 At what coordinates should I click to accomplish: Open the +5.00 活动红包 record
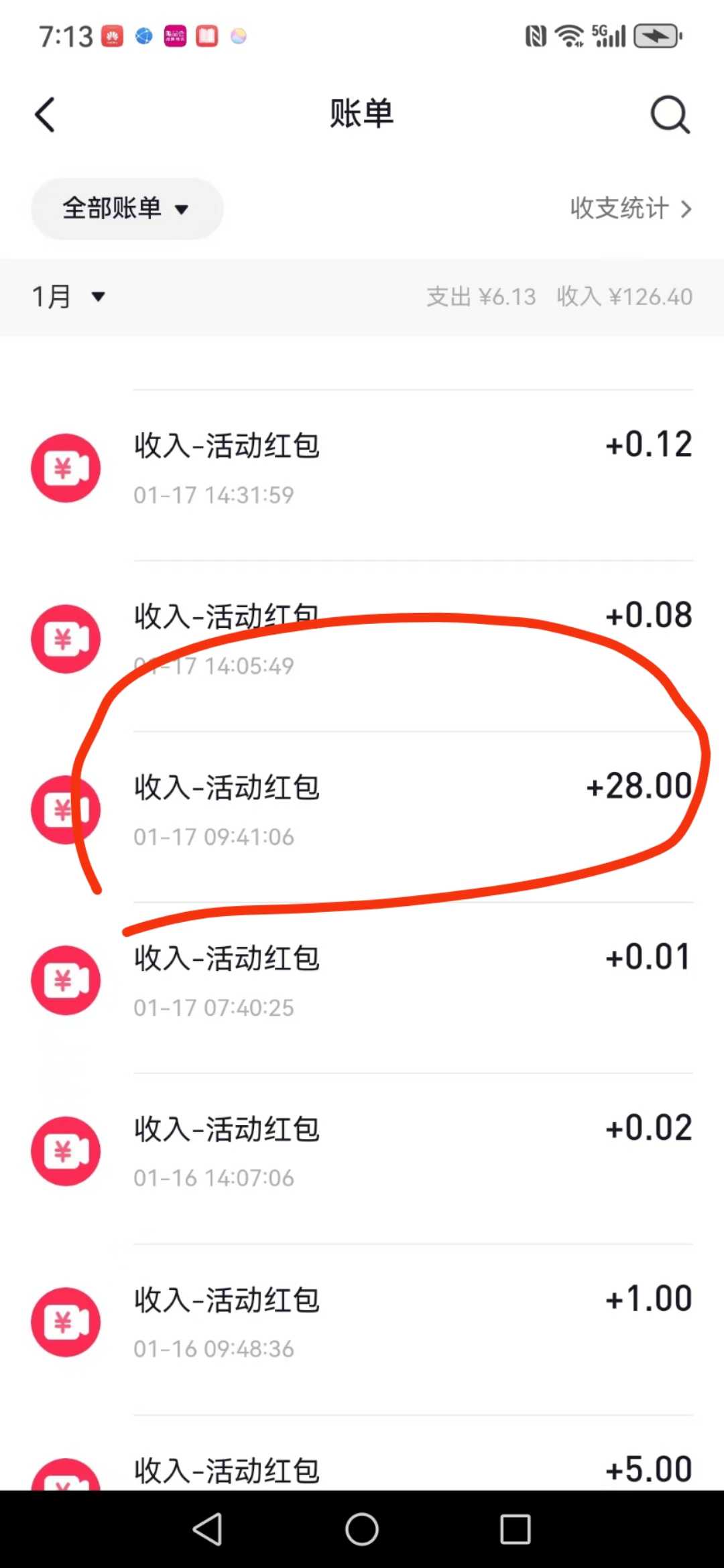[x=362, y=1453]
